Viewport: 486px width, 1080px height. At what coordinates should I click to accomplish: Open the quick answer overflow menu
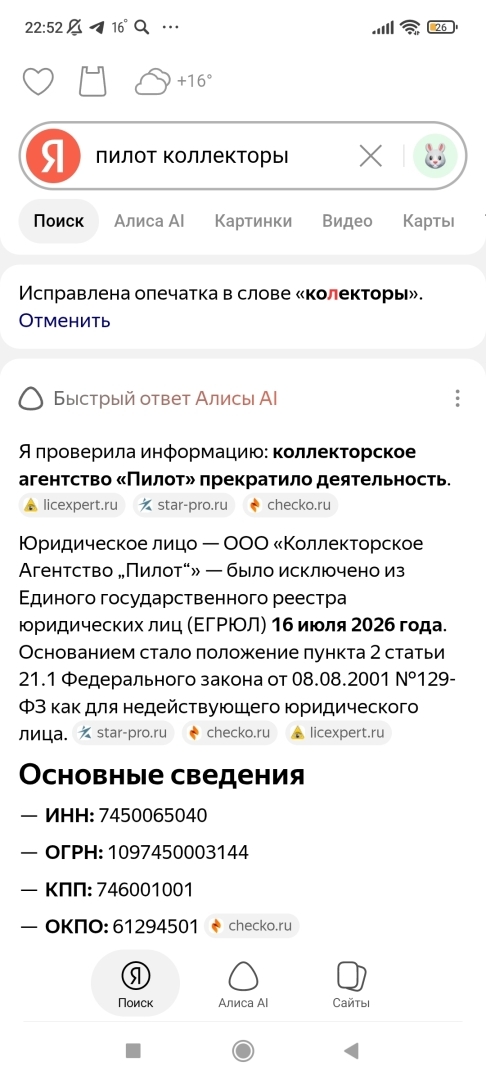coord(457,398)
